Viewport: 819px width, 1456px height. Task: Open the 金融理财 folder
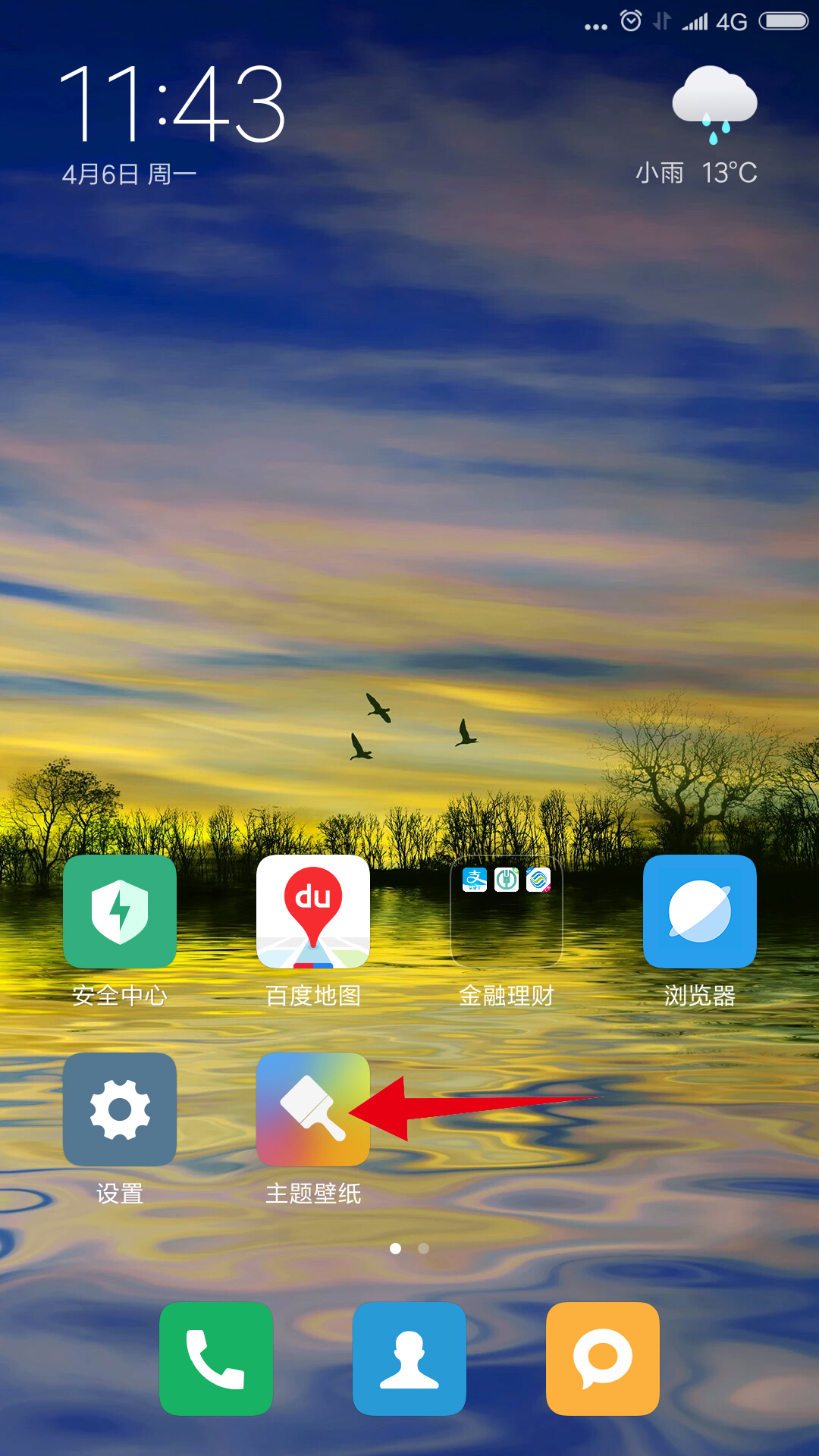click(507, 912)
